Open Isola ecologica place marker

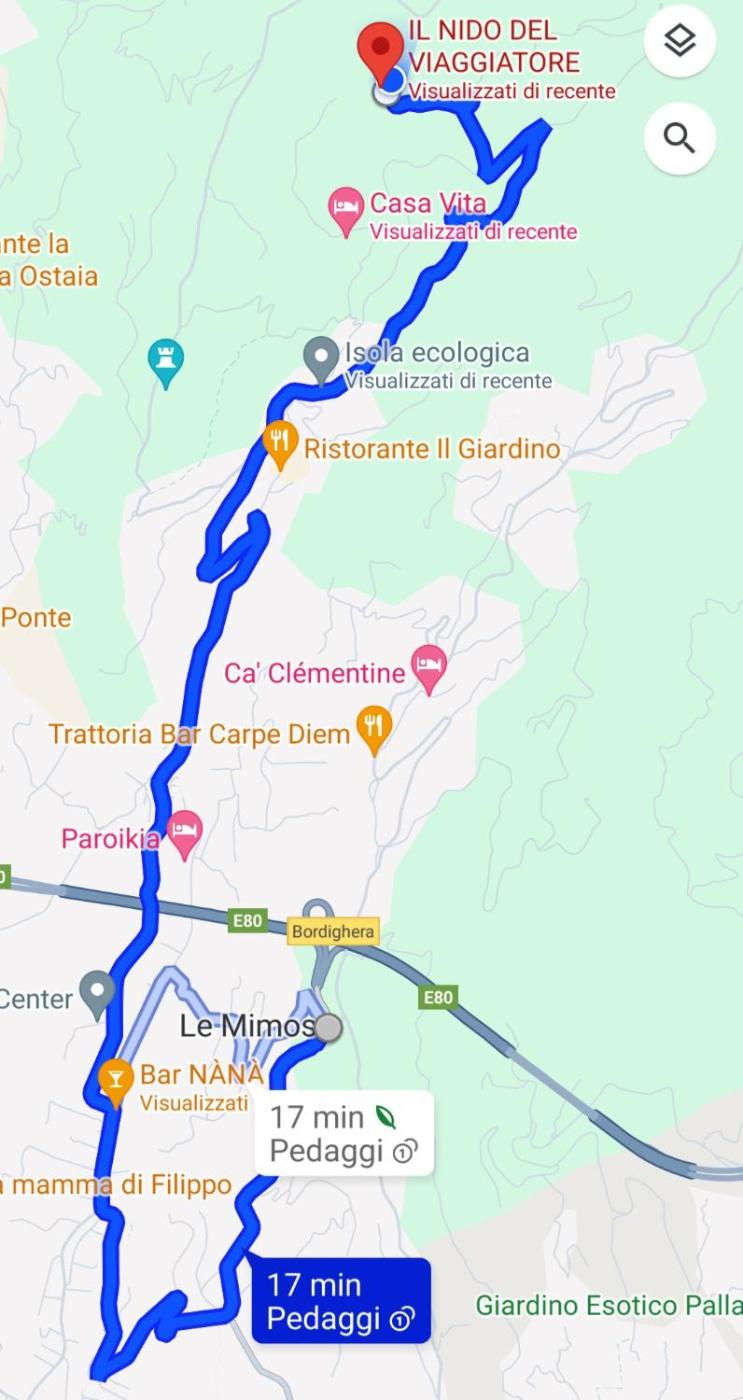[321, 356]
